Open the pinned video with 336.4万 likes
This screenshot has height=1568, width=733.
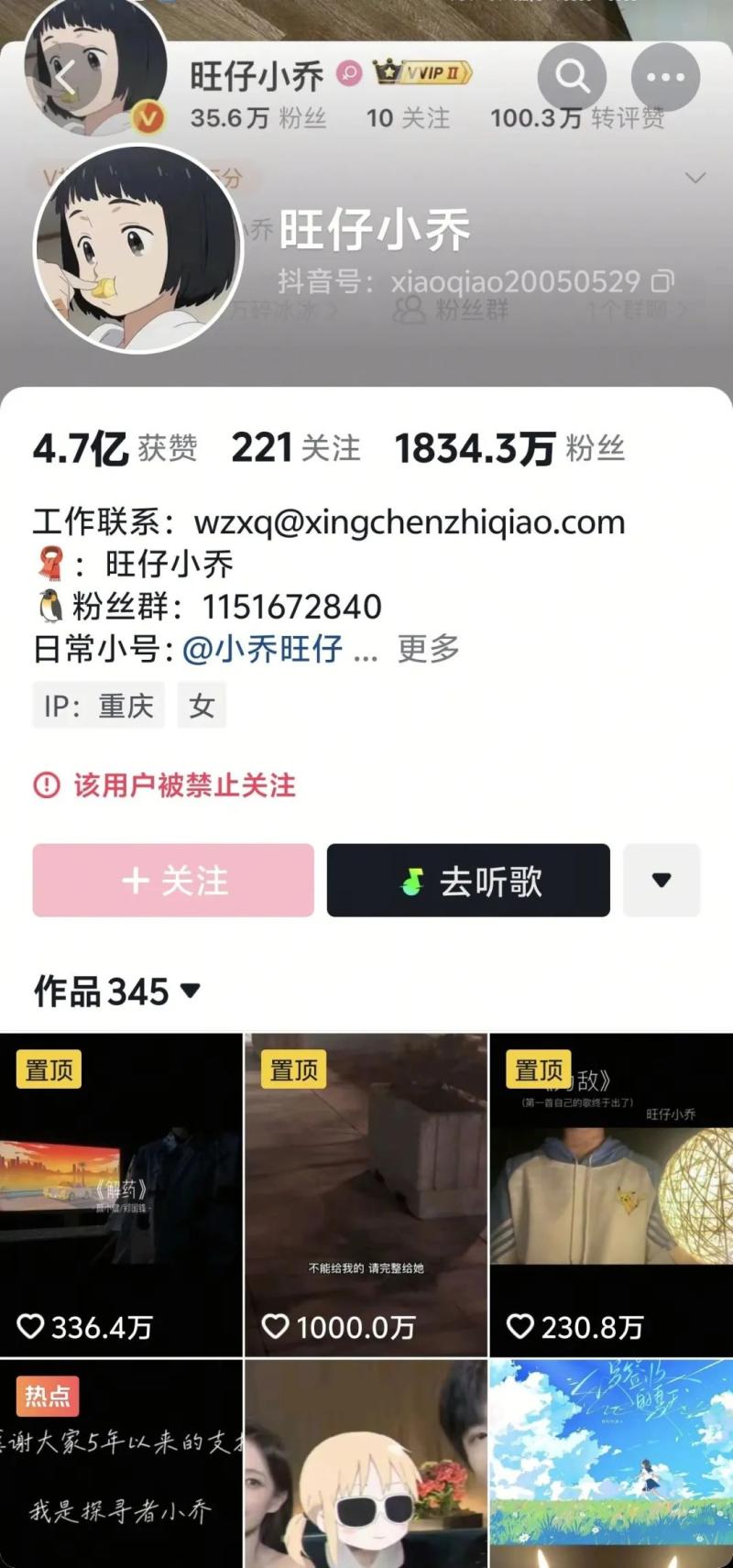[x=121, y=1194]
